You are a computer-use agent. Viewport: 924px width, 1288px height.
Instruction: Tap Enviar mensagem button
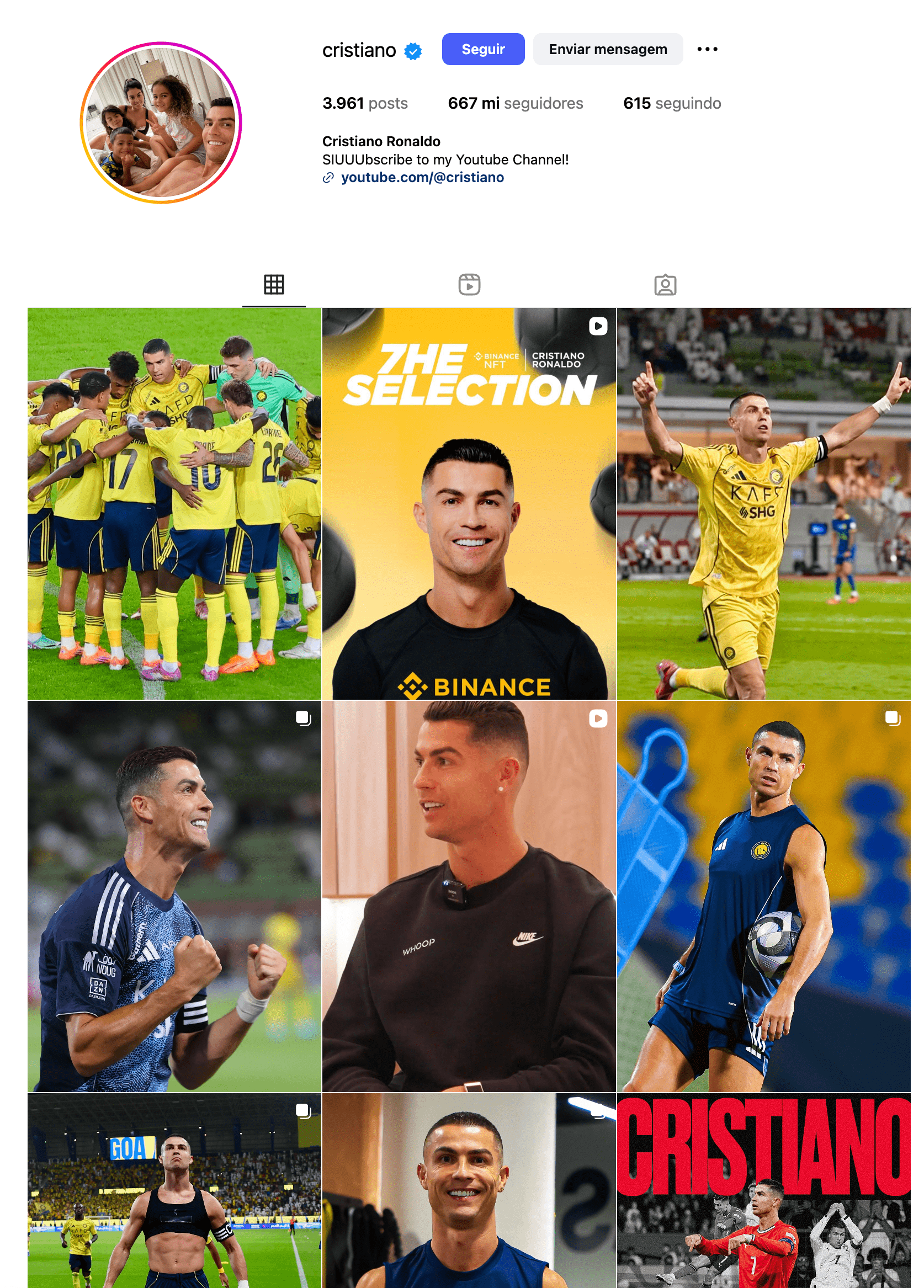point(607,50)
